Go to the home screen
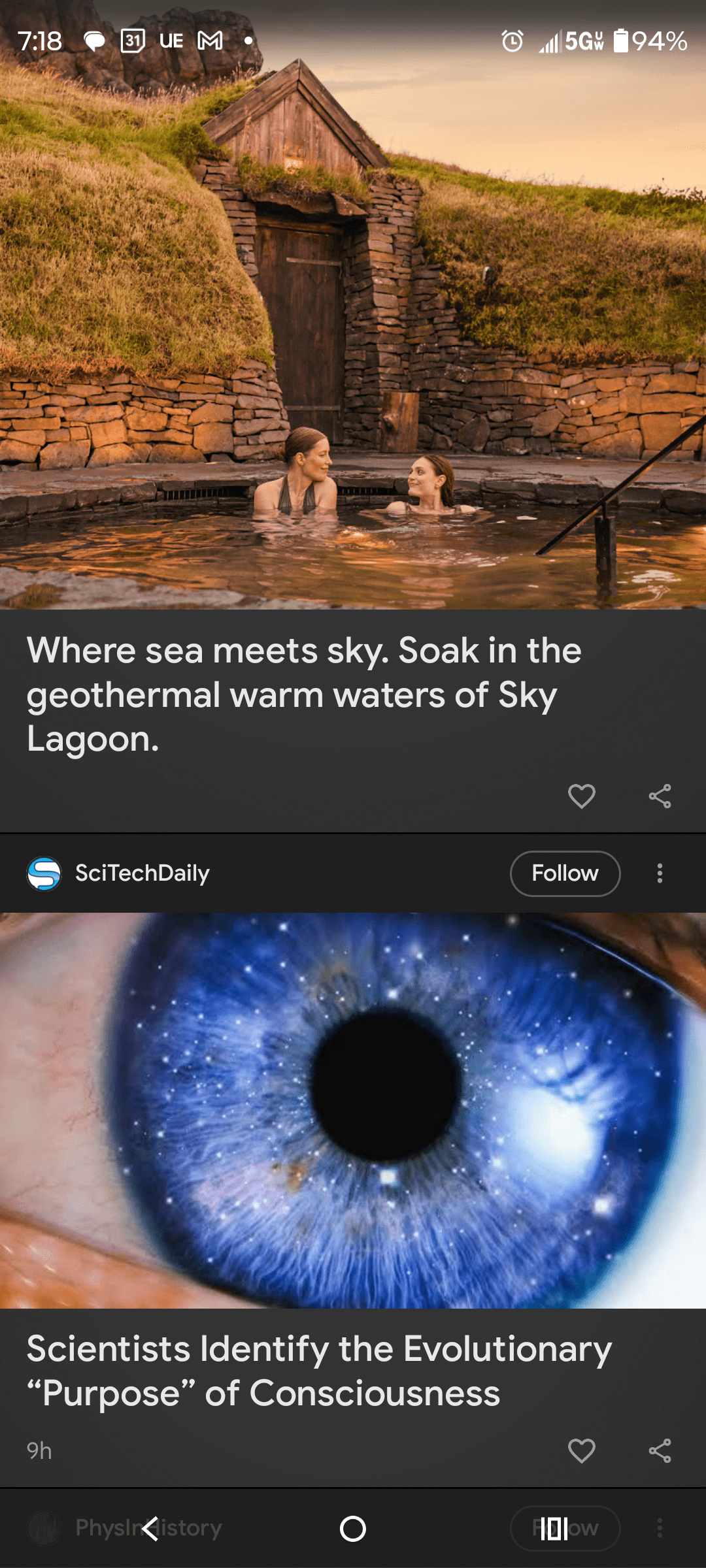 tap(353, 1529)
